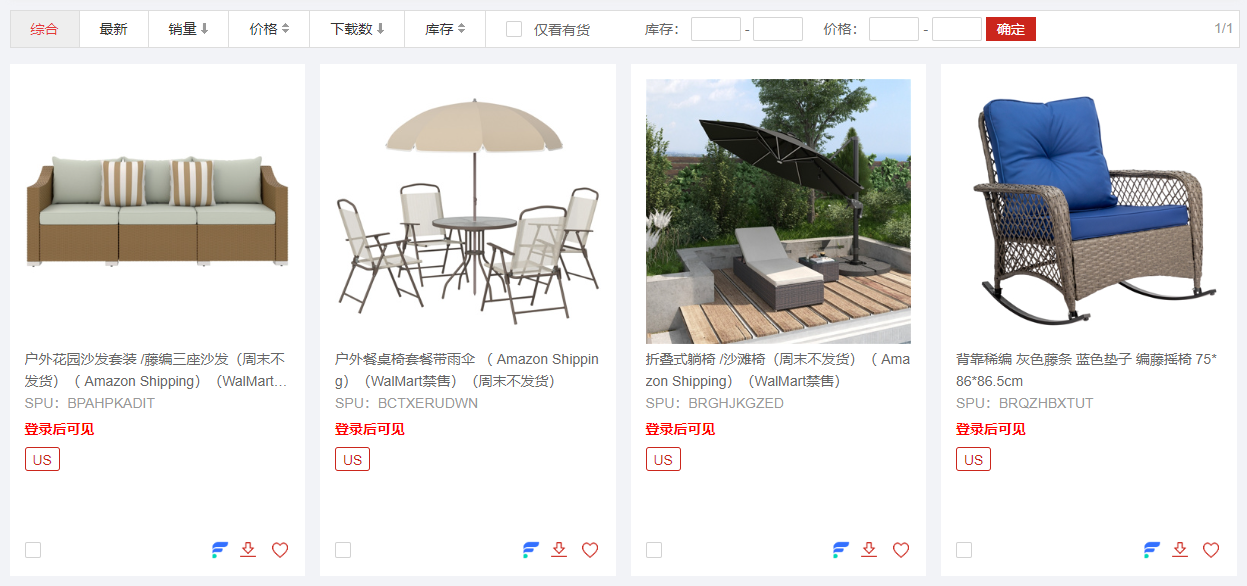Favorite the product with SPU BRQZHBXTUT
The image size is (1247, 586).
click(x=1211, y=550)
